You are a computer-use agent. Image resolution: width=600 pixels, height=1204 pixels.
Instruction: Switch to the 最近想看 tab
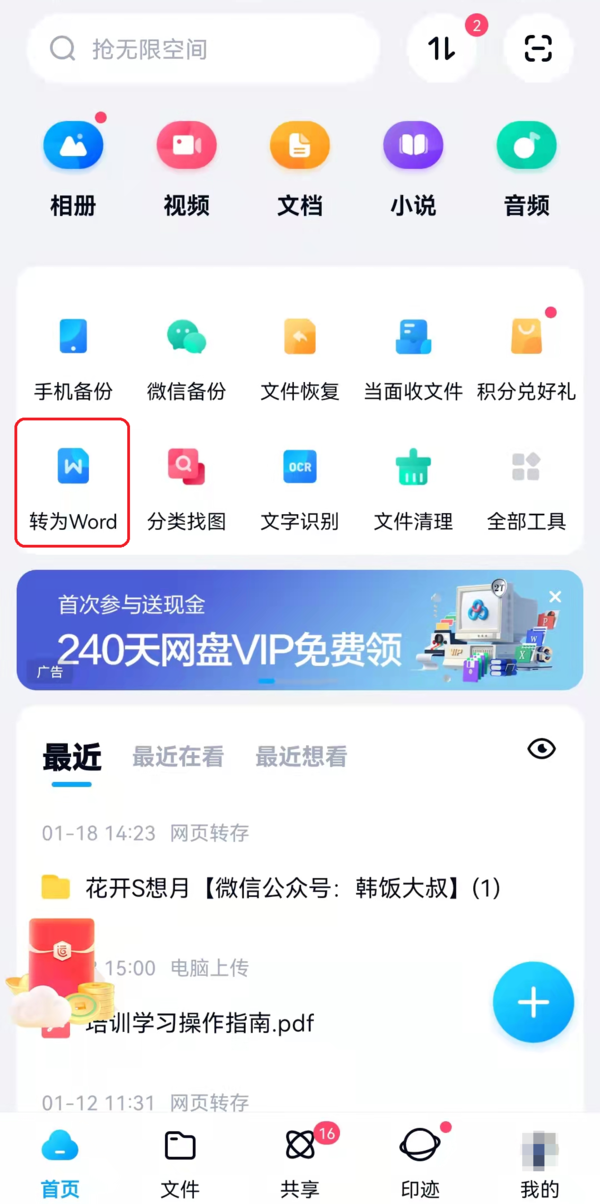point(301,757)
